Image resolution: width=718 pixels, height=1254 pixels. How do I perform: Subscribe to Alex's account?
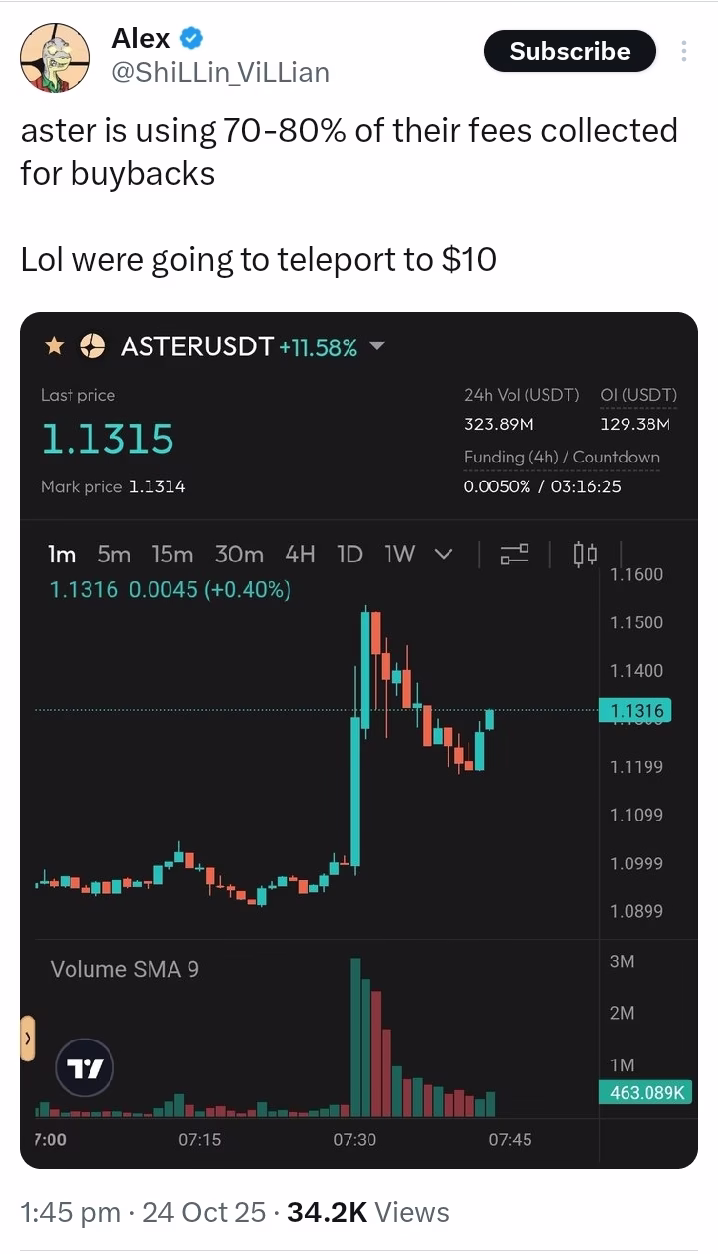(569, 51)
